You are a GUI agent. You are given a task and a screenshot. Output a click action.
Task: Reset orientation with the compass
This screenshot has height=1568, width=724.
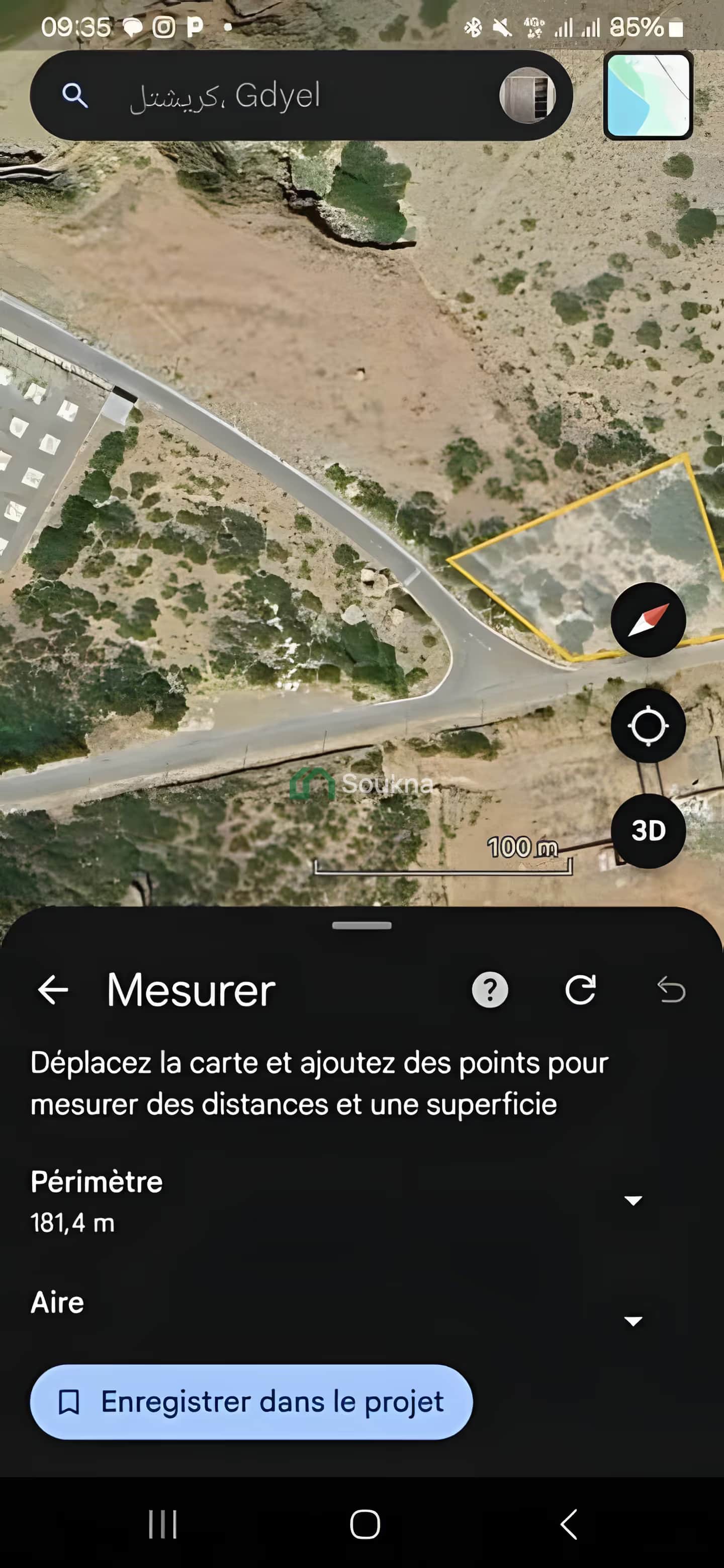648,620
